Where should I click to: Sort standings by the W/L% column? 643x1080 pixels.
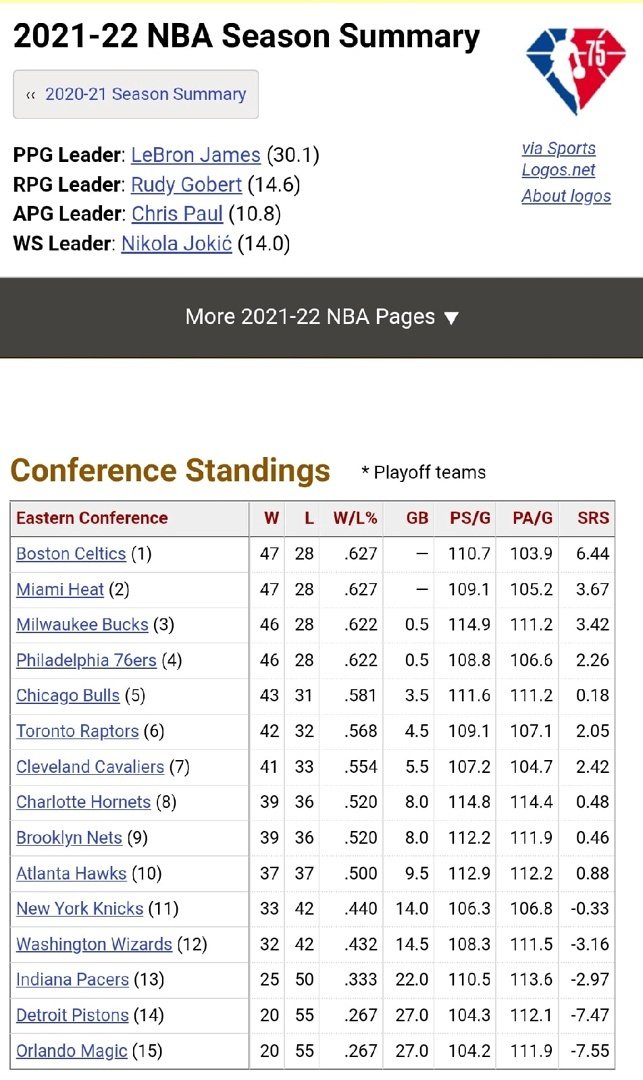355,518
